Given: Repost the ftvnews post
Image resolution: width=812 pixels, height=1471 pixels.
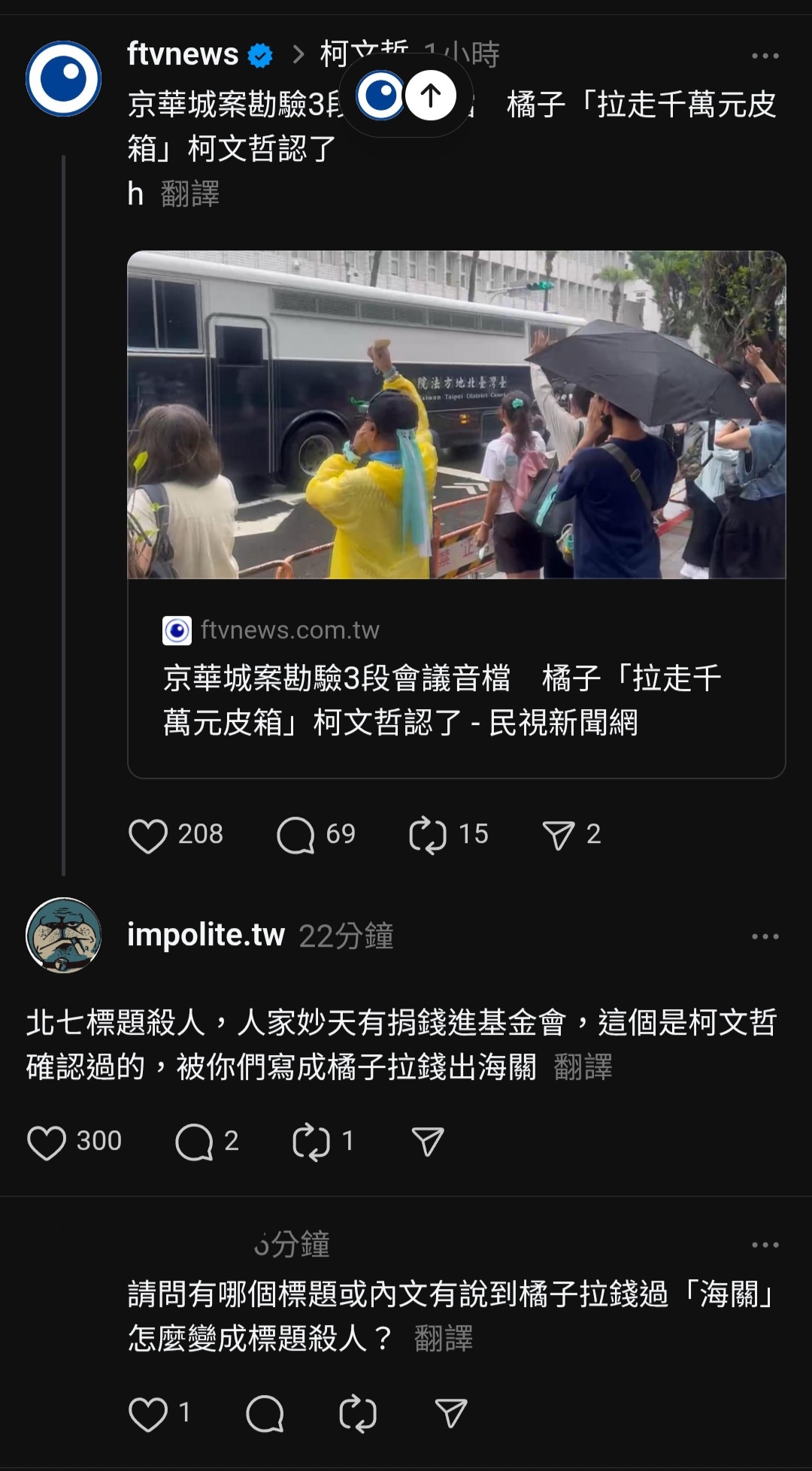Looking at the screenshot, I should click(x=449, y=835).
